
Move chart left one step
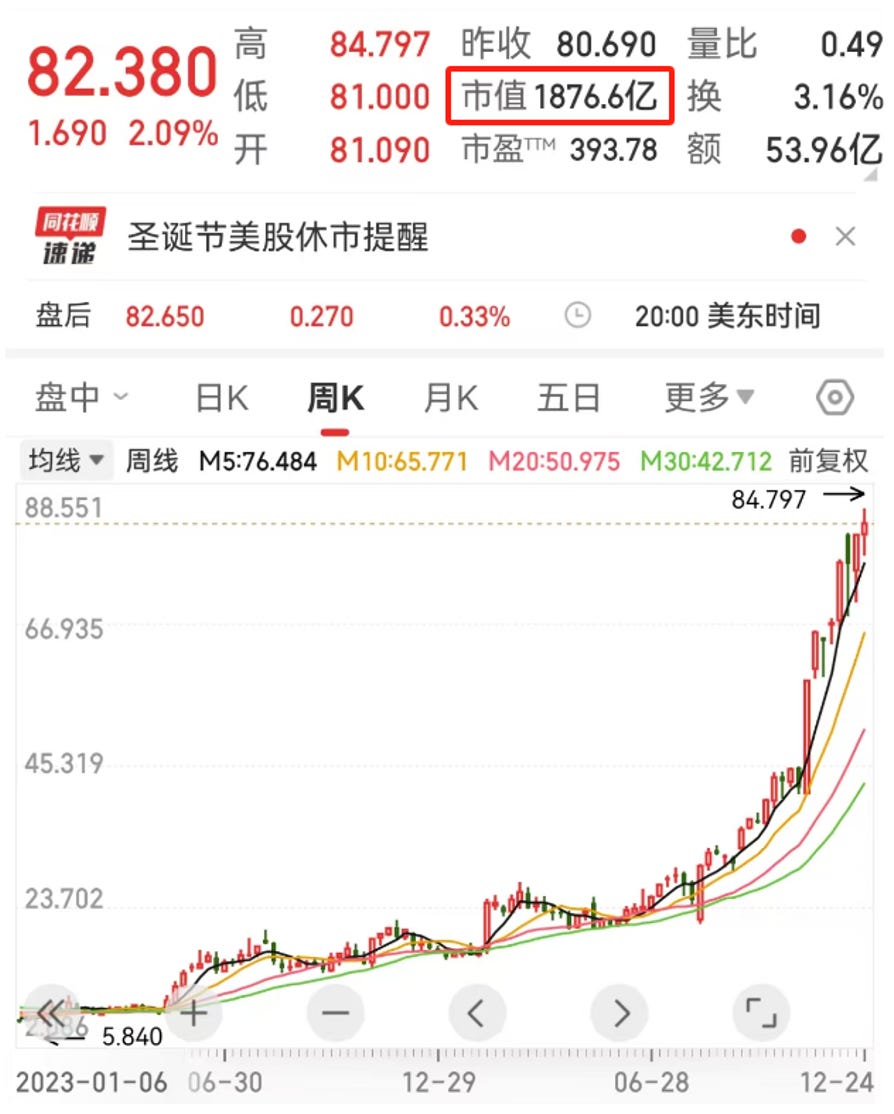(x=477, y=1013)
